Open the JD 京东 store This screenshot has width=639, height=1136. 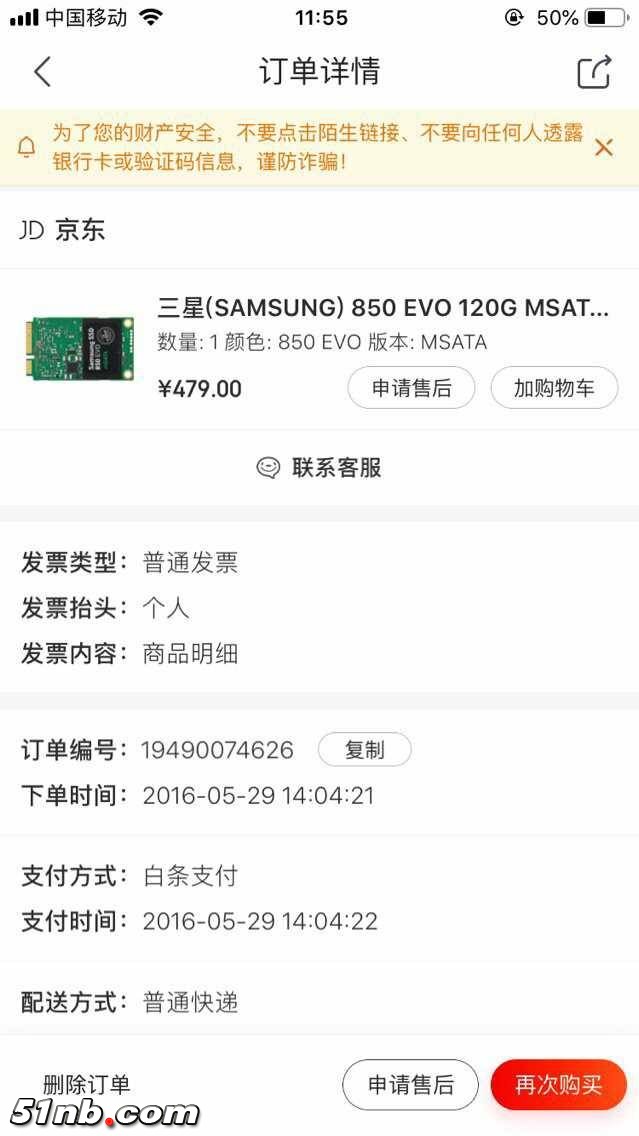click(x=62, y=230)
